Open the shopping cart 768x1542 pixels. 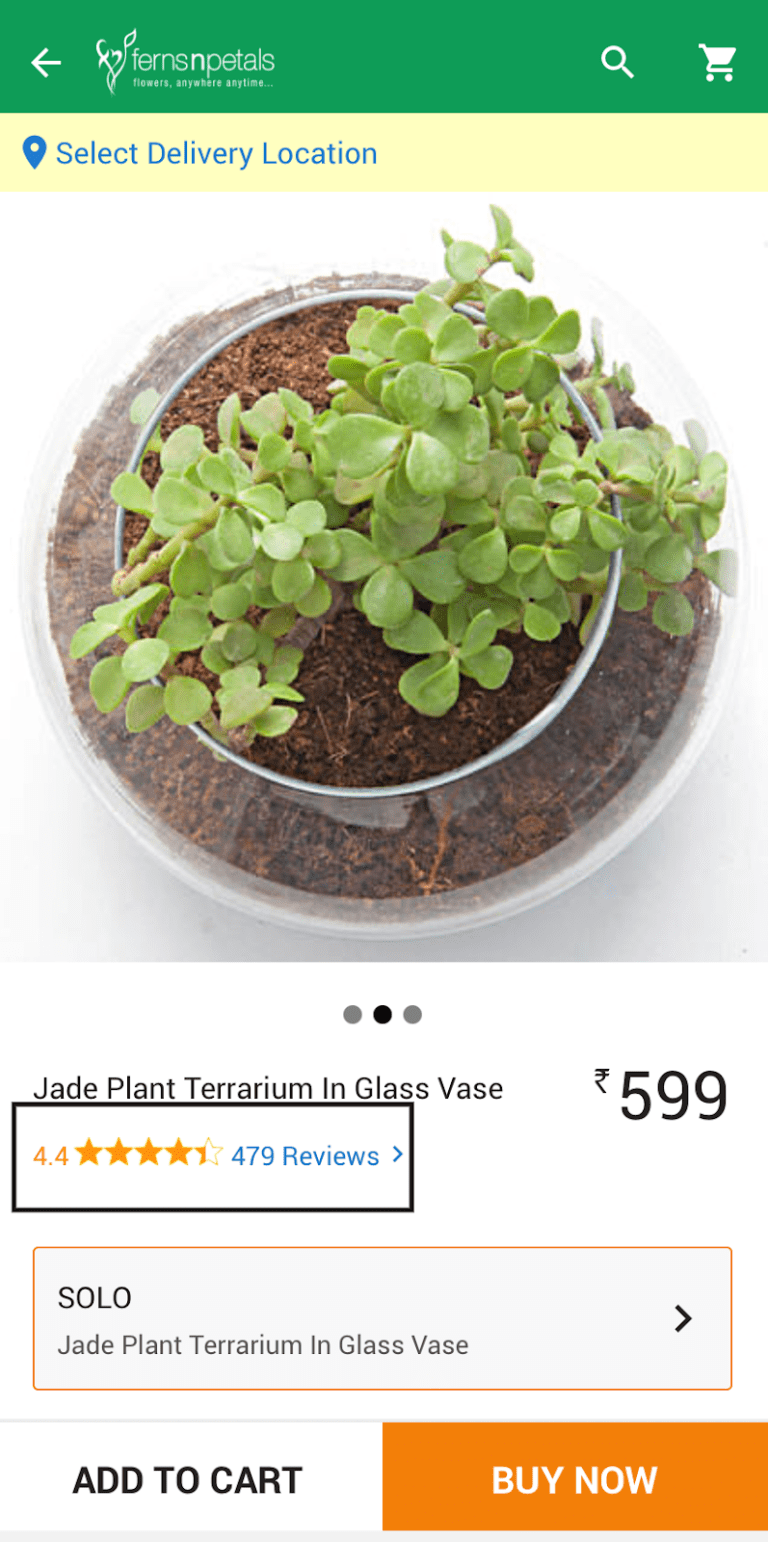pyautogui.click(x=717, y=62)
